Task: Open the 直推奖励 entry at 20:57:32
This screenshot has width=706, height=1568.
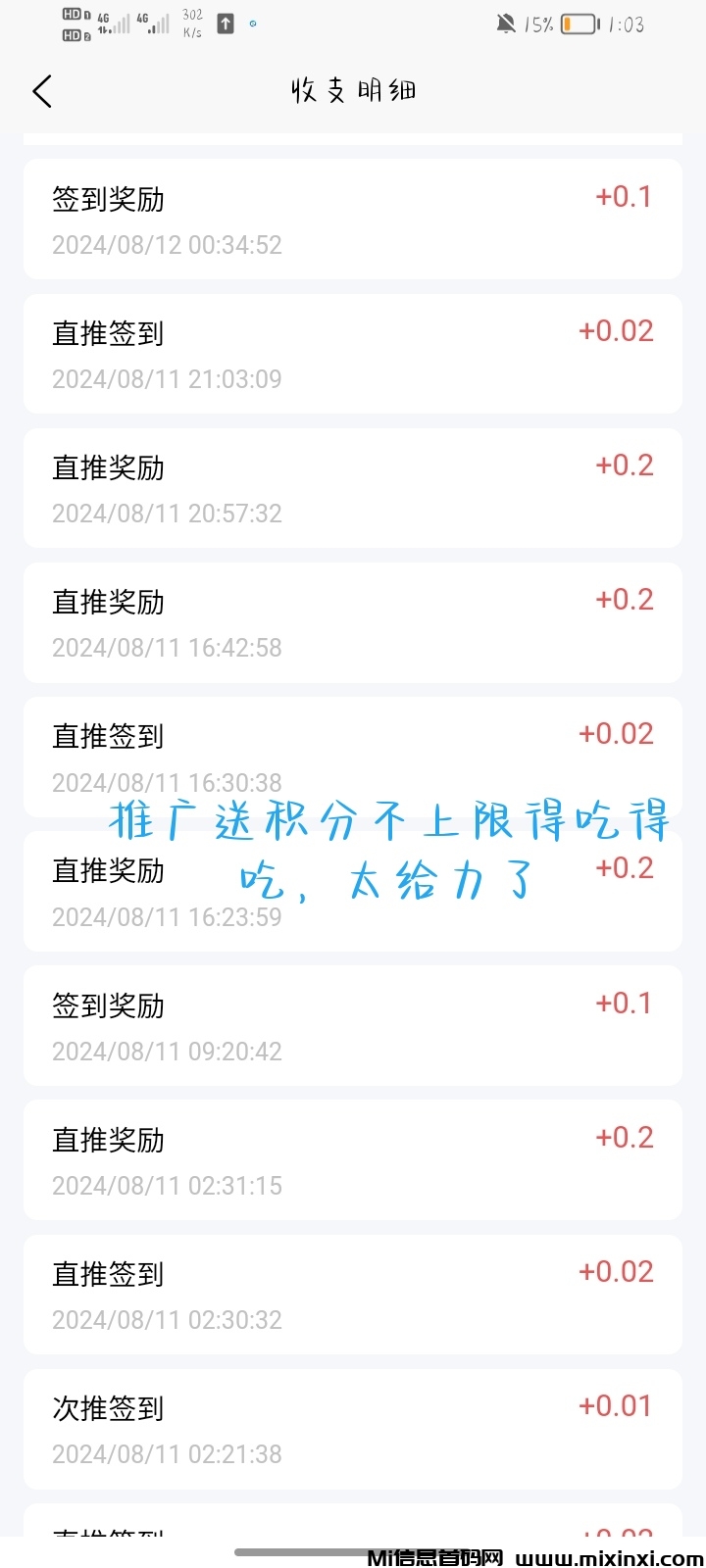Action: coord(353,487)
